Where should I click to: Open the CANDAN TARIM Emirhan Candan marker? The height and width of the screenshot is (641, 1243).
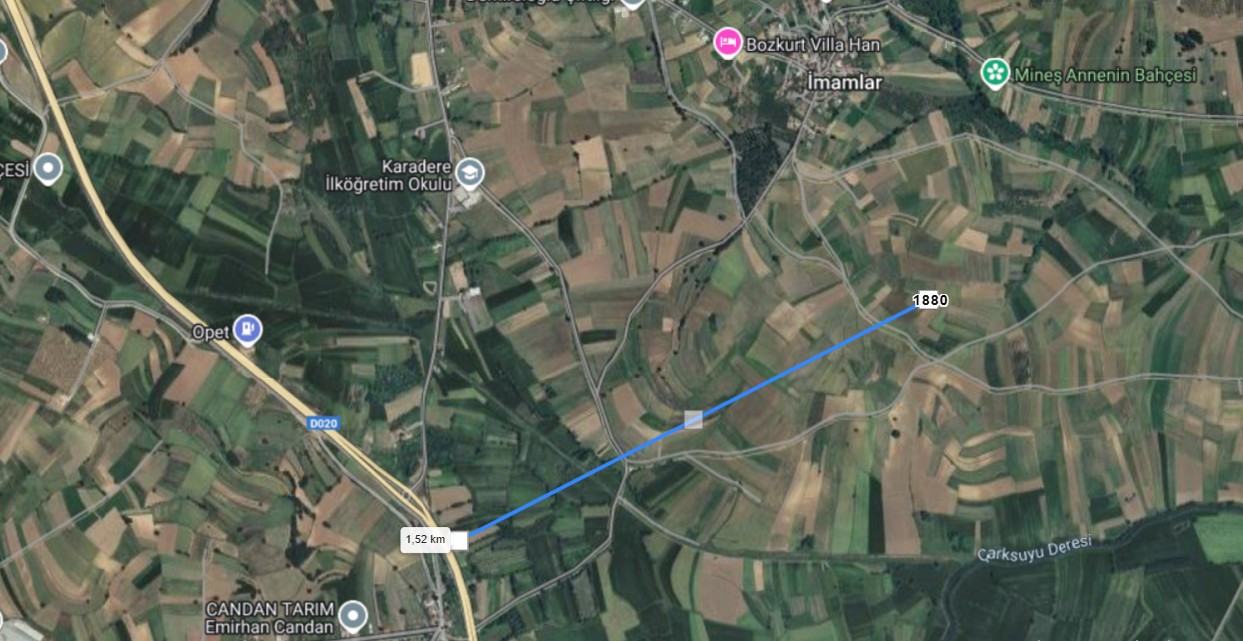click(x=352, y=616)
